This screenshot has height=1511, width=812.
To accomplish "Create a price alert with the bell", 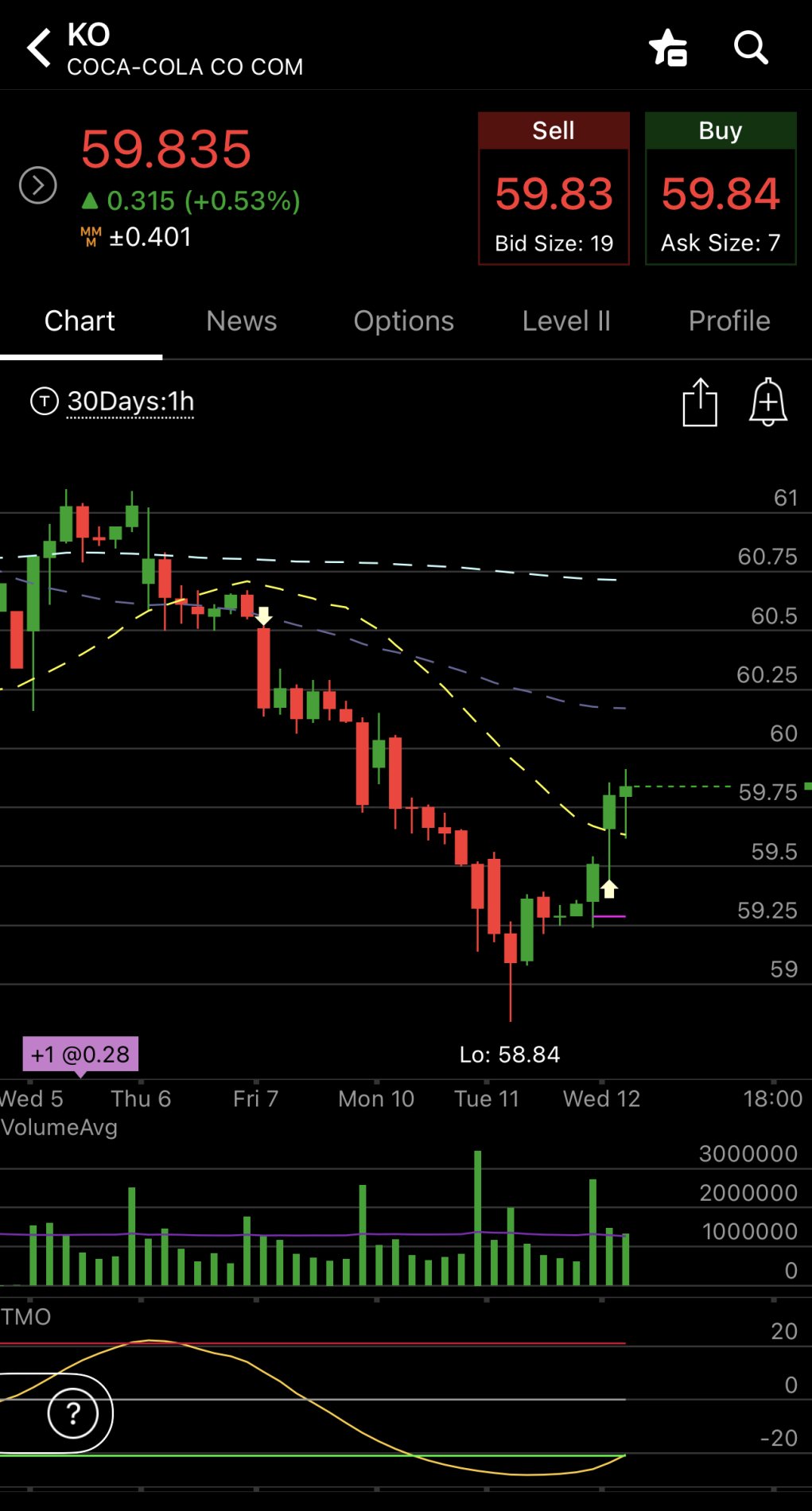I will coord(767,402).
